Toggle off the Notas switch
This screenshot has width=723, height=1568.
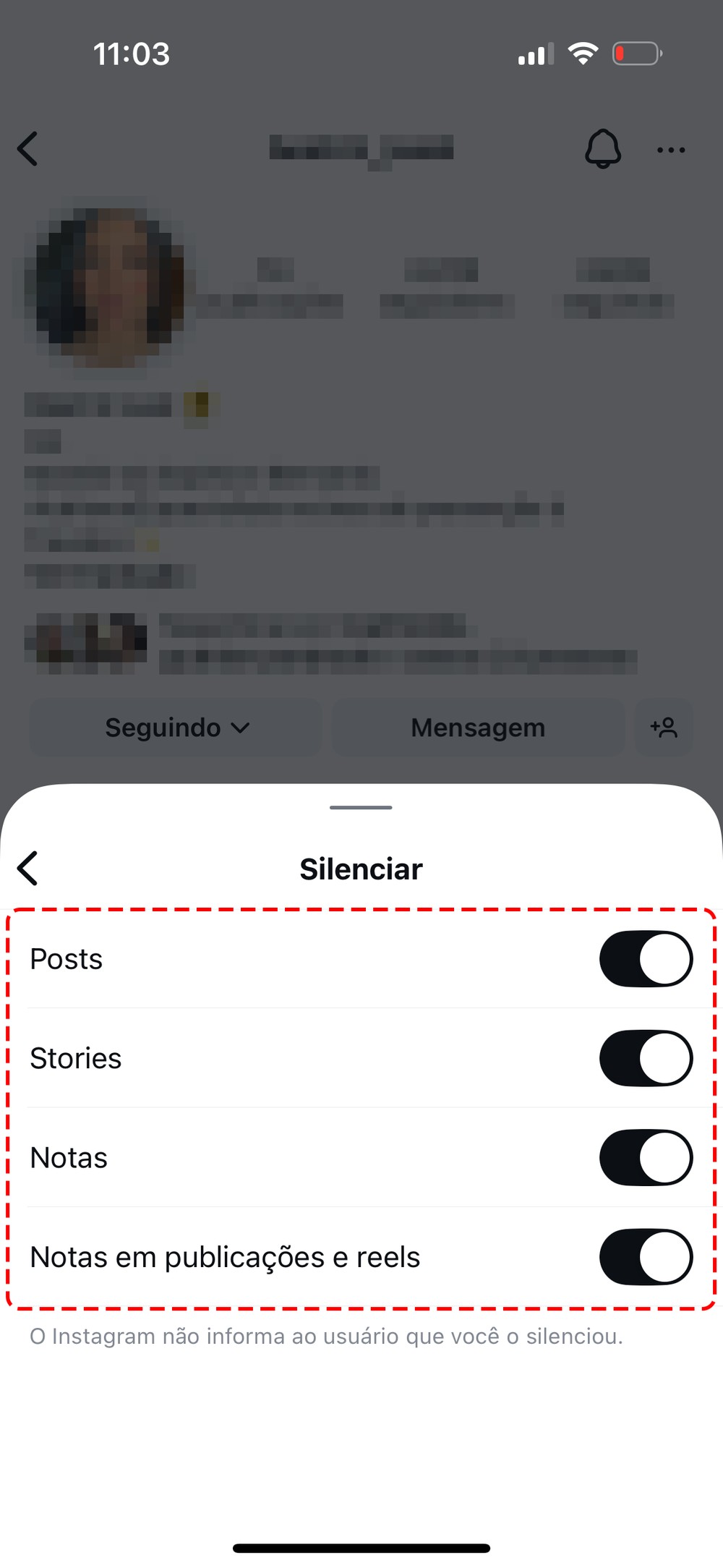pos(646,1157)
